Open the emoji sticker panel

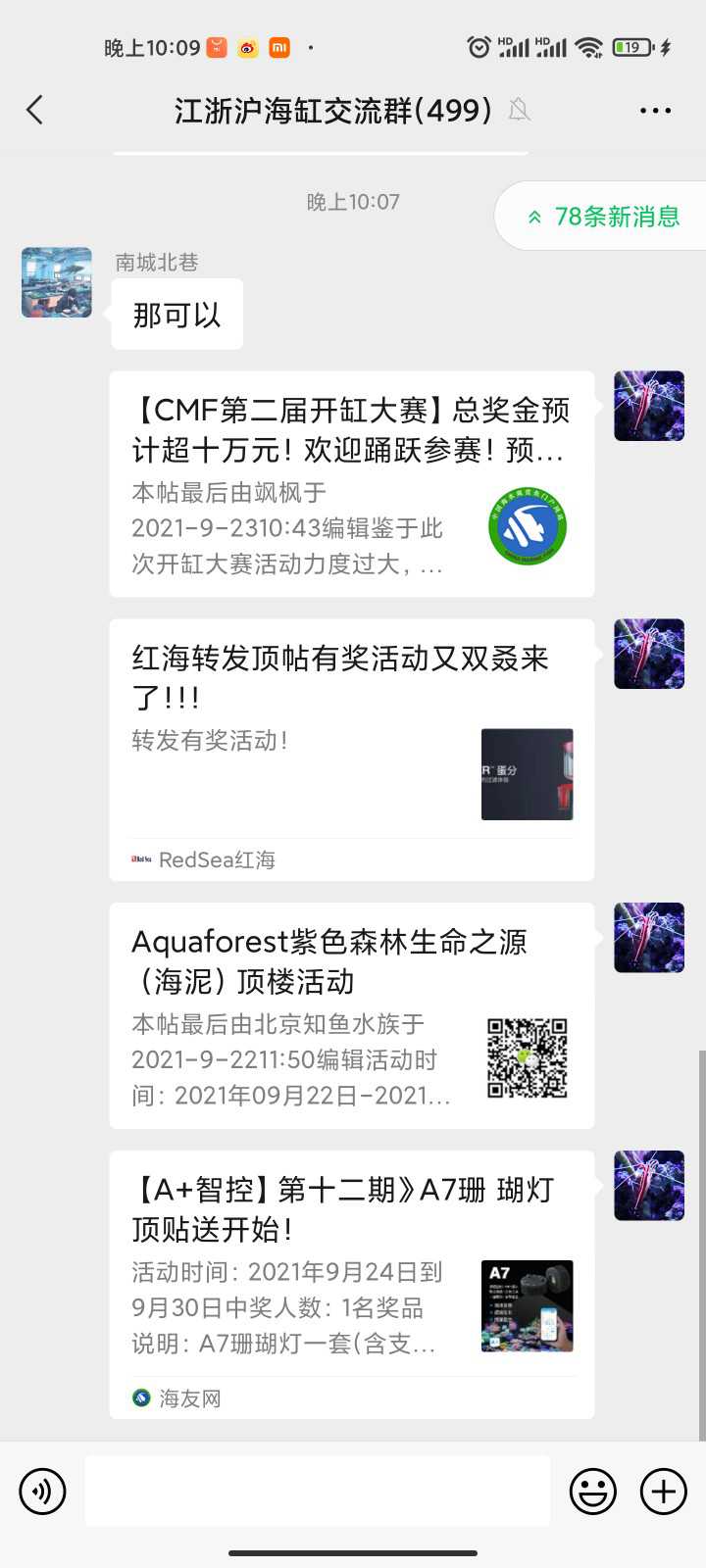pyautogui.click(x=593, y=1492)
